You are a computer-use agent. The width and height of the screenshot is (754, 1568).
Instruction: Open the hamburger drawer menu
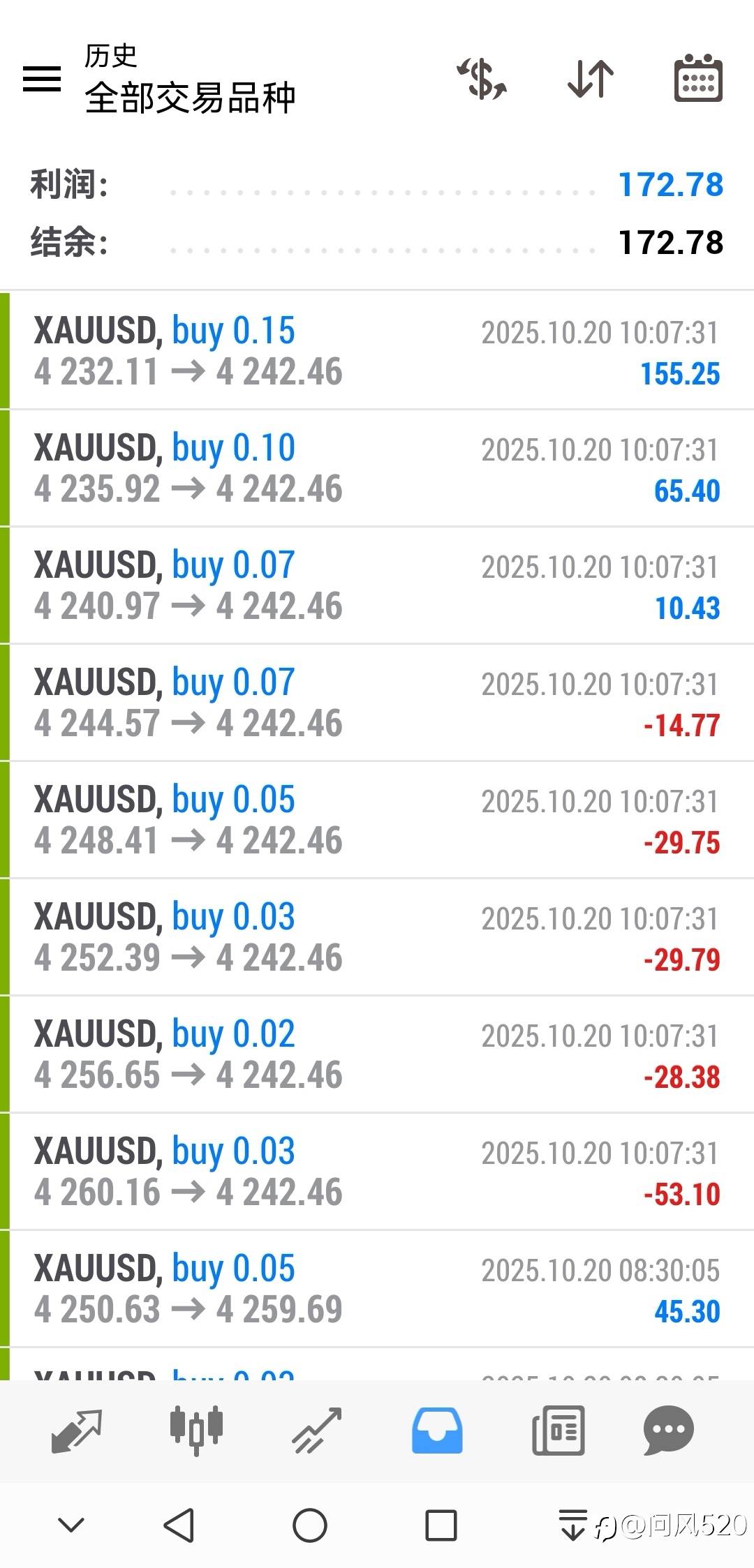tap(42, 78)
